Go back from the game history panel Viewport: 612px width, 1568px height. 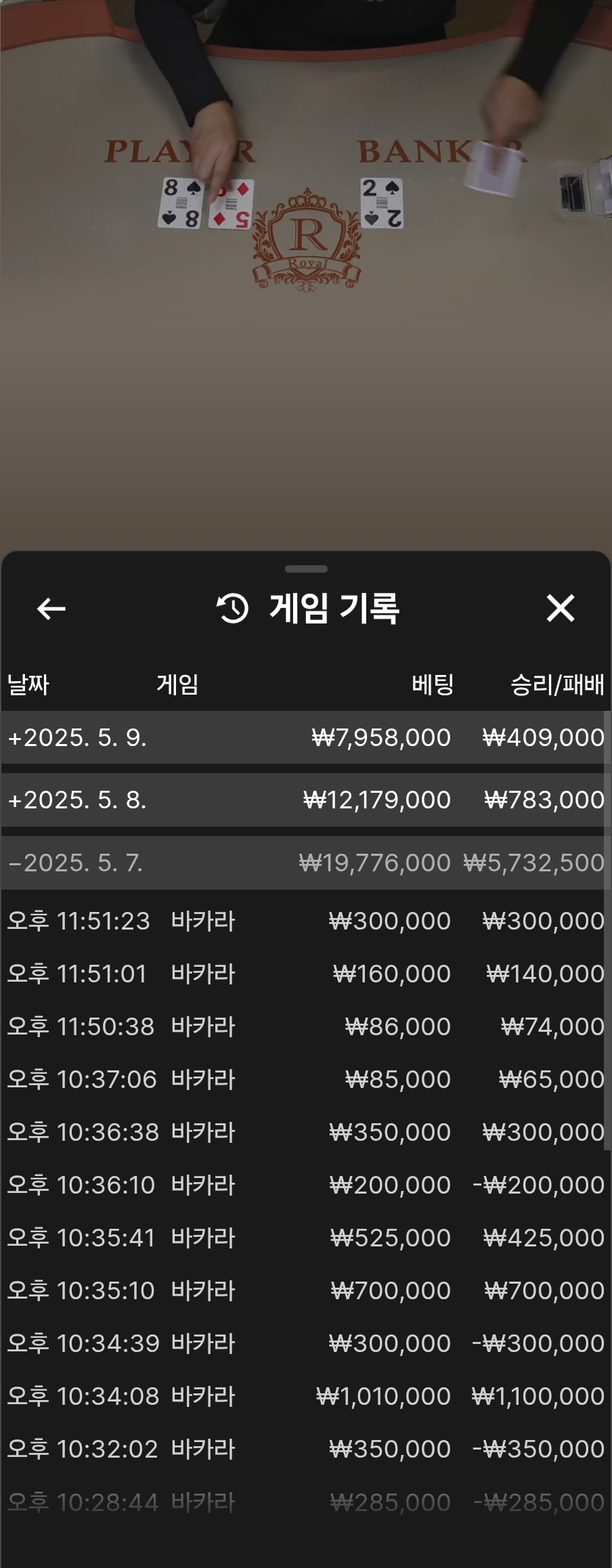tap(51, 609)
